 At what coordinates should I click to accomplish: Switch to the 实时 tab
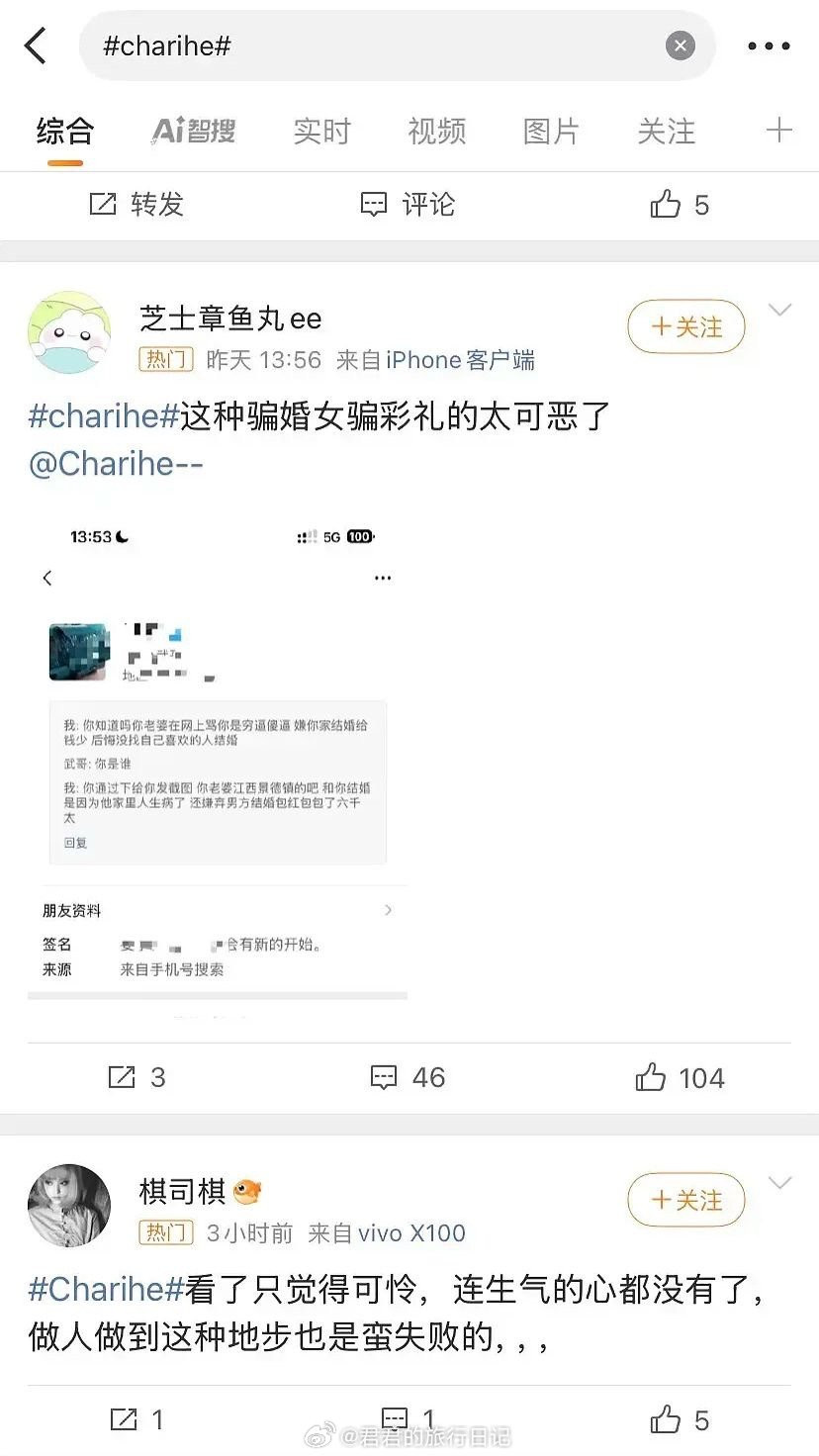pos(321,131)
